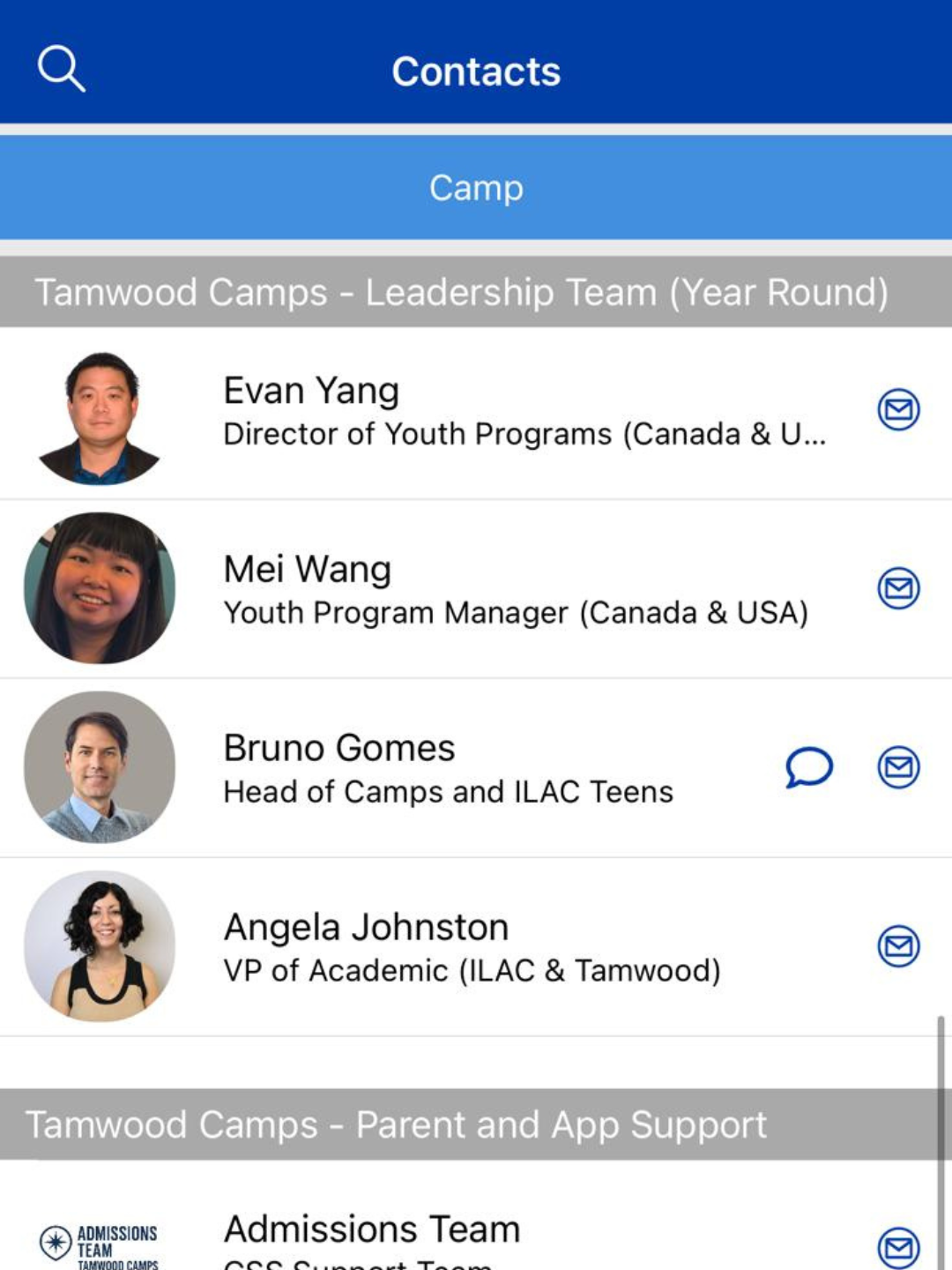Viewport: 952px width, 1270px height.
Task: Email Bruno Gomes
Action: click(x=898, y=767)
